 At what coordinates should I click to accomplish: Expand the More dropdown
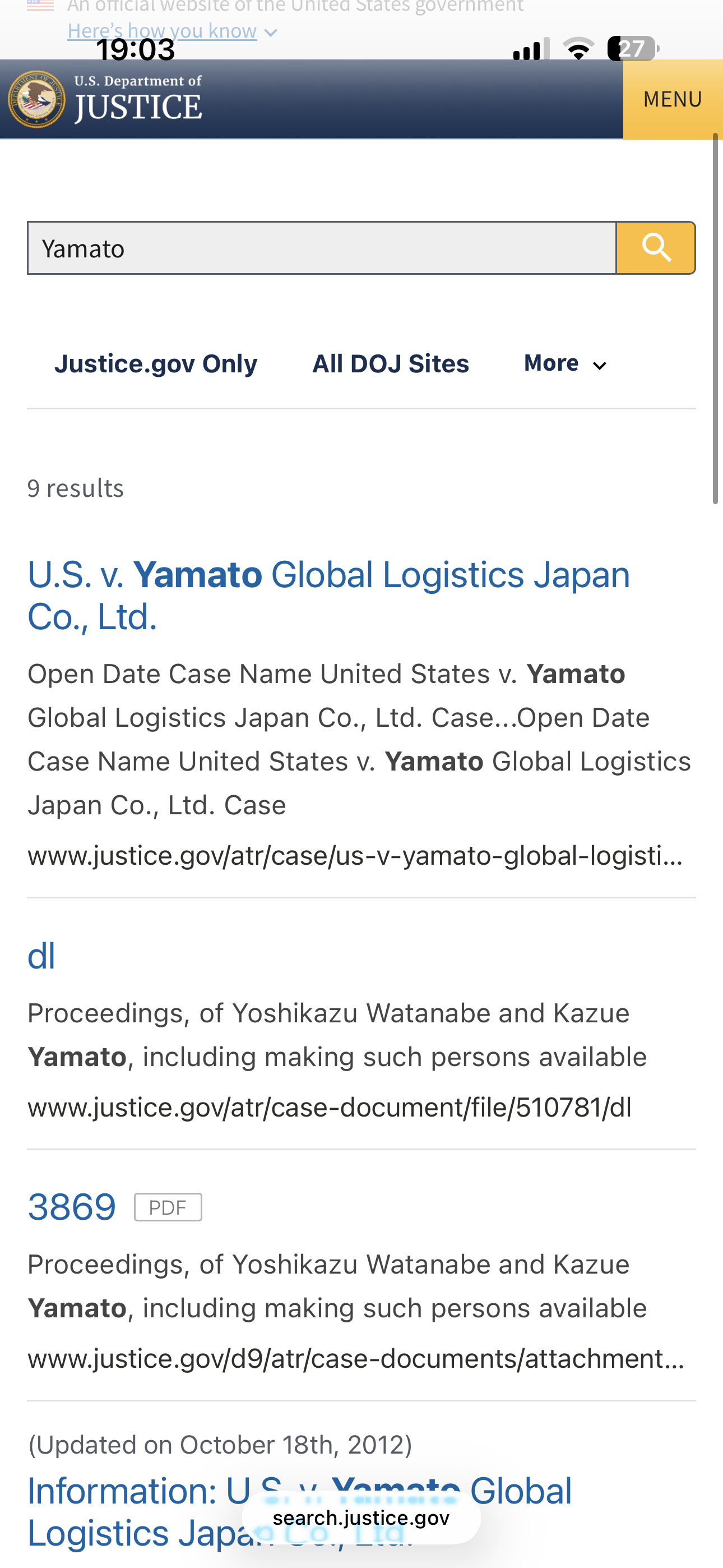[x=565, y=364]
